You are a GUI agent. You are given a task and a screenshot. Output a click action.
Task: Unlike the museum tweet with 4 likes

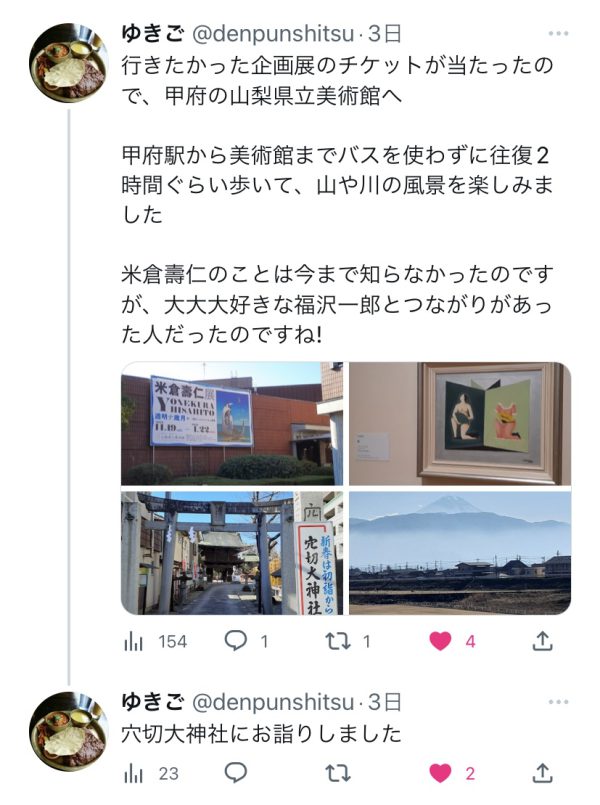click(x=440, y=642)
